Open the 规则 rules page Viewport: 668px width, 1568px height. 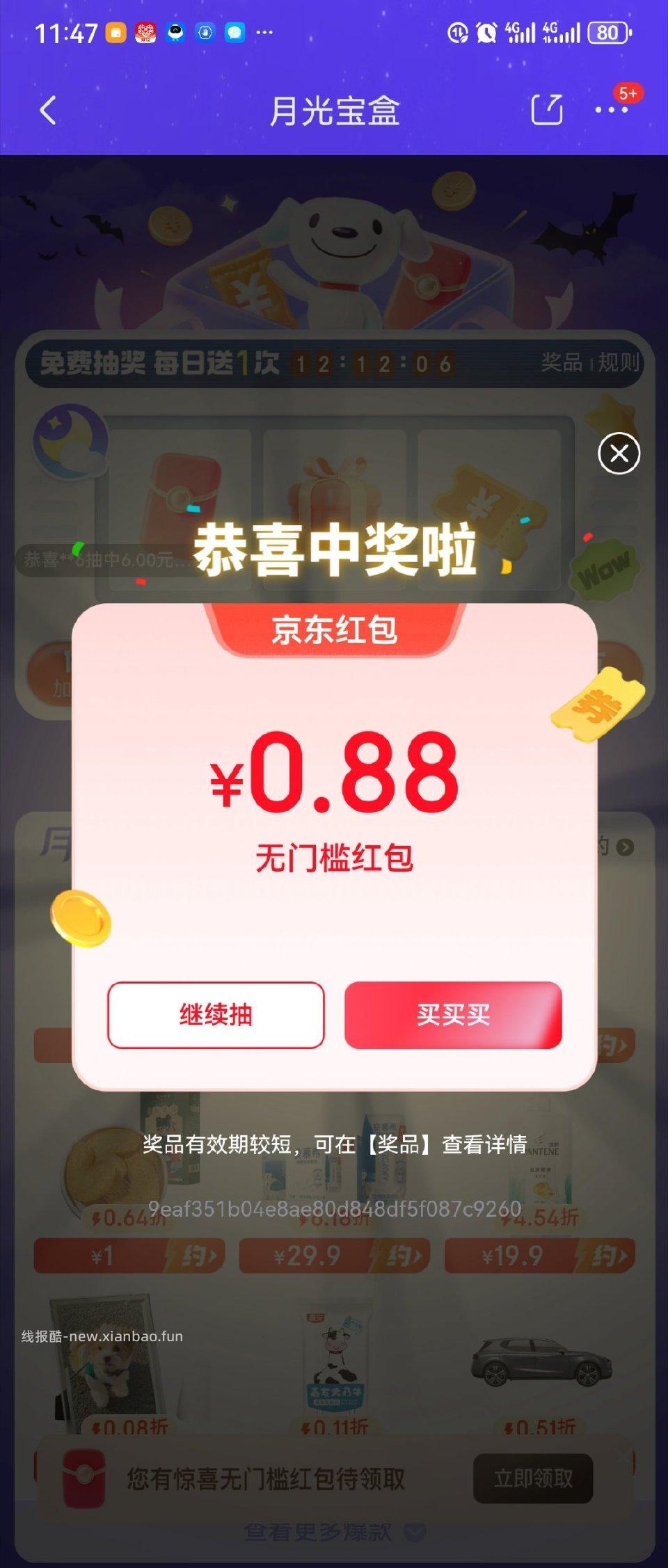[x=618, y=362]
